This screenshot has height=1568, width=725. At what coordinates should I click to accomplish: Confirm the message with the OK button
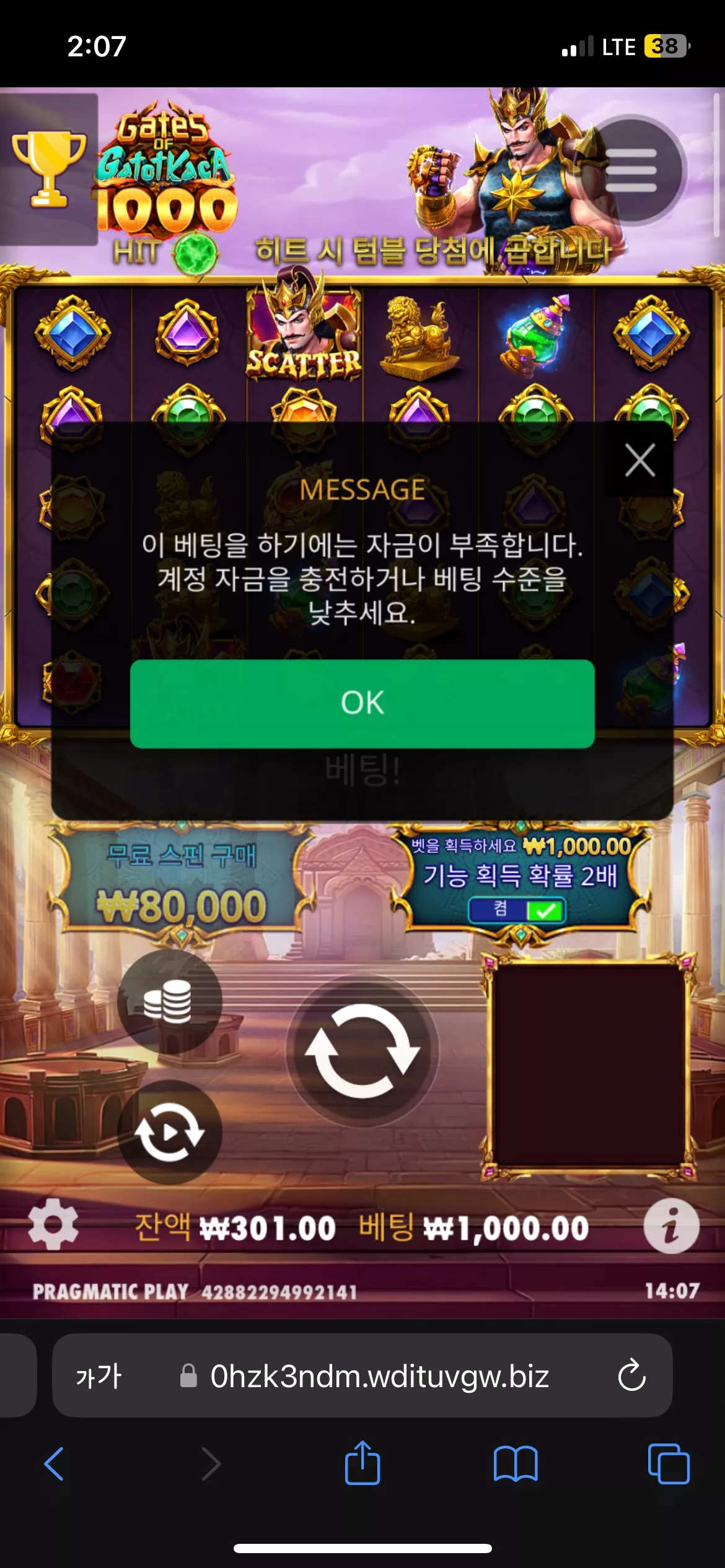tap(362, 703)
